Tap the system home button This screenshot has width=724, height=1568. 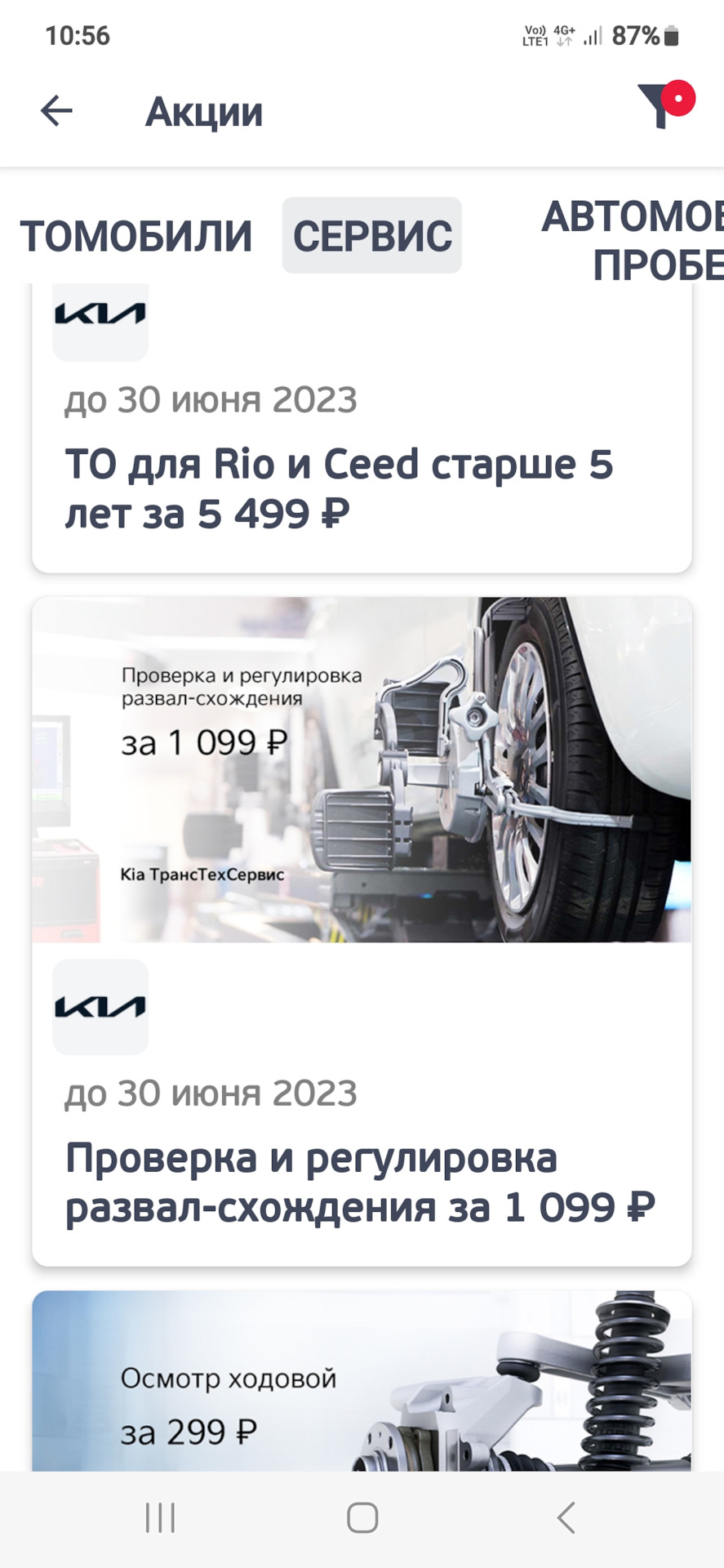[362, 1519]
